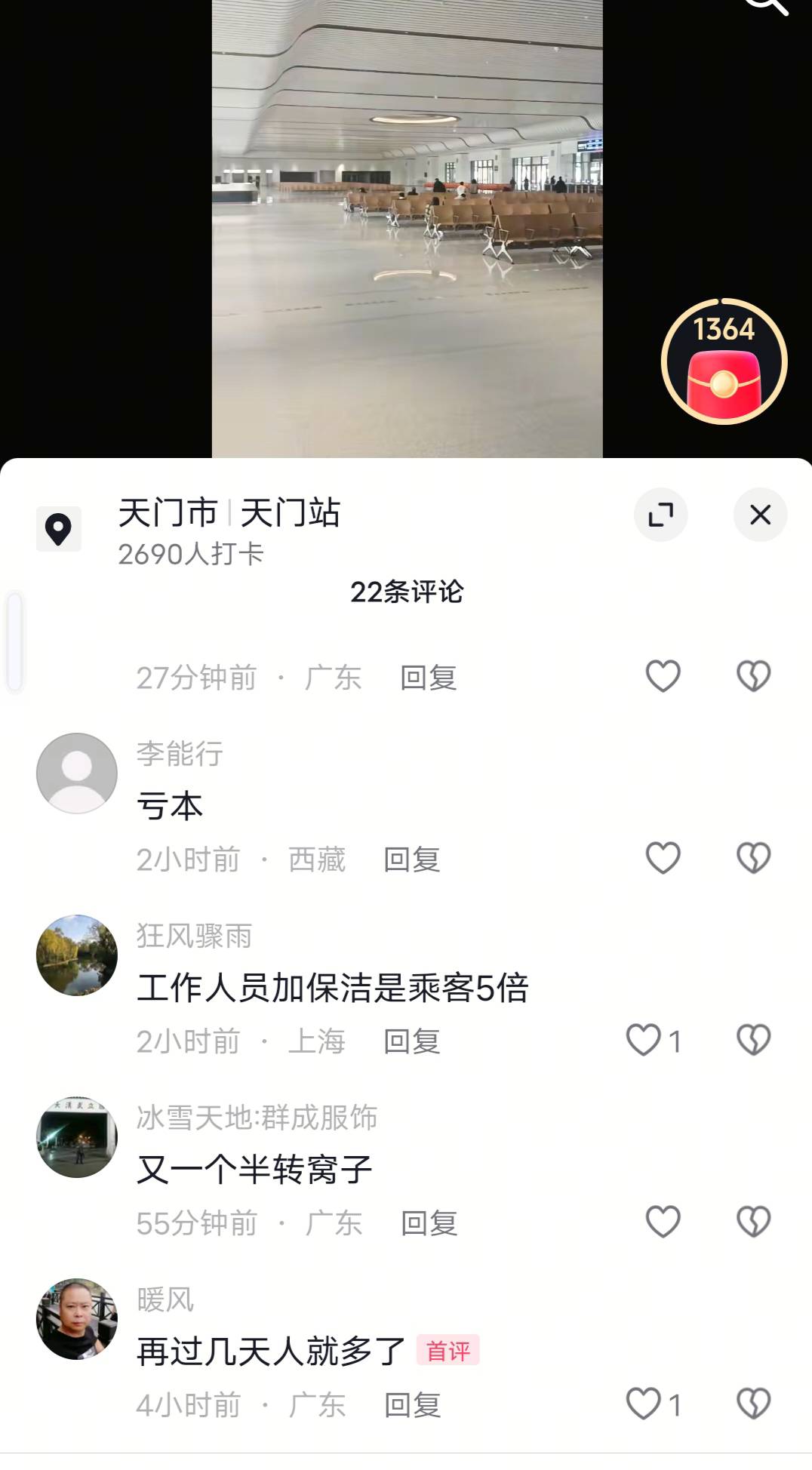Expand comments to full screen

coord(660,515)
